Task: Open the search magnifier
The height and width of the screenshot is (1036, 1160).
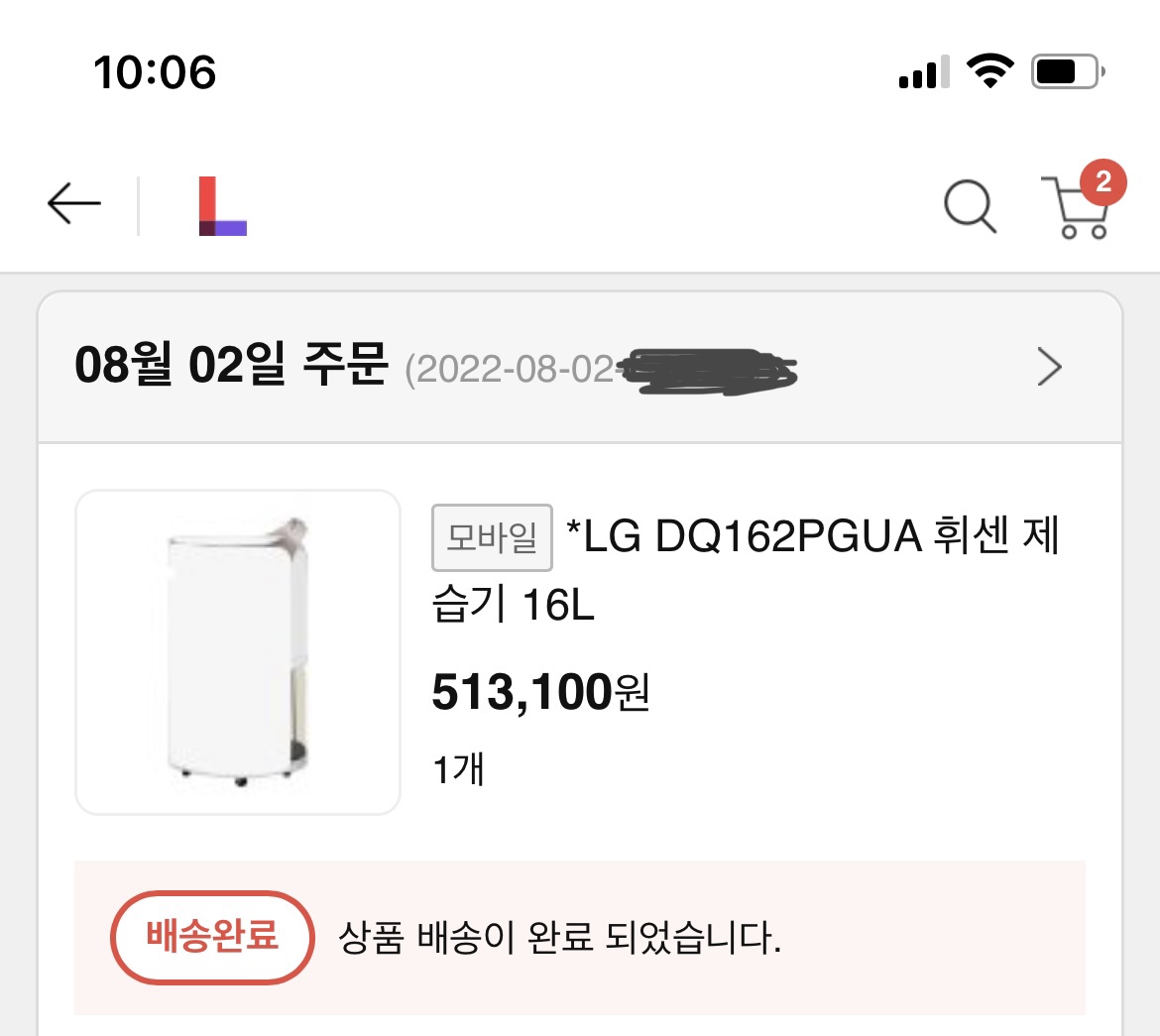Action: tap(969, 206)
